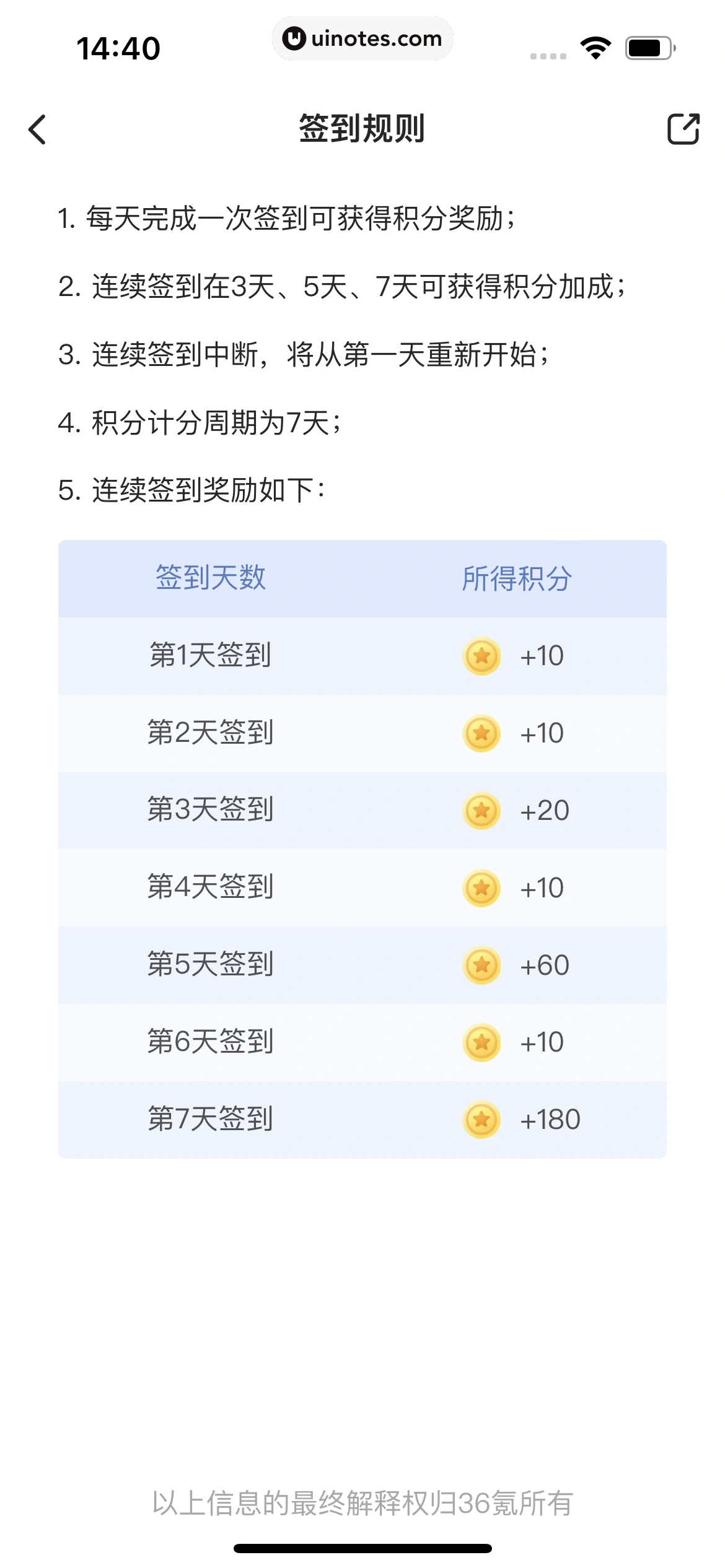Viewport: 725px width, 1568px height.
Task: Select the 第6天签到 table row
Action: tap(362, 1041)
